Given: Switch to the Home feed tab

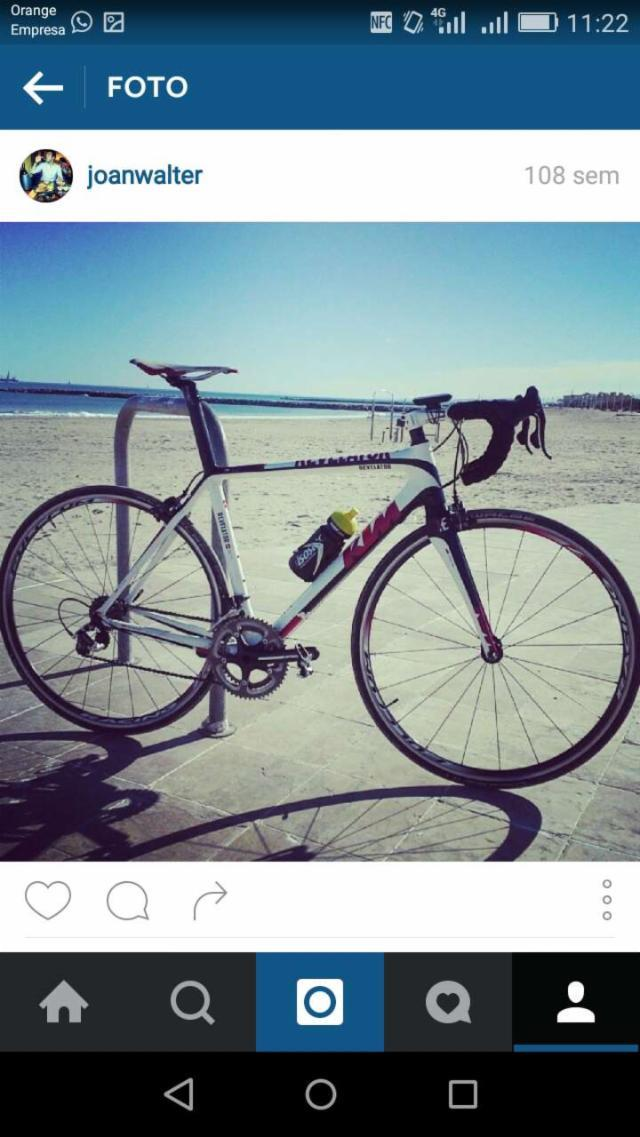Looking at the screenshot, I should coord(64,1002).
